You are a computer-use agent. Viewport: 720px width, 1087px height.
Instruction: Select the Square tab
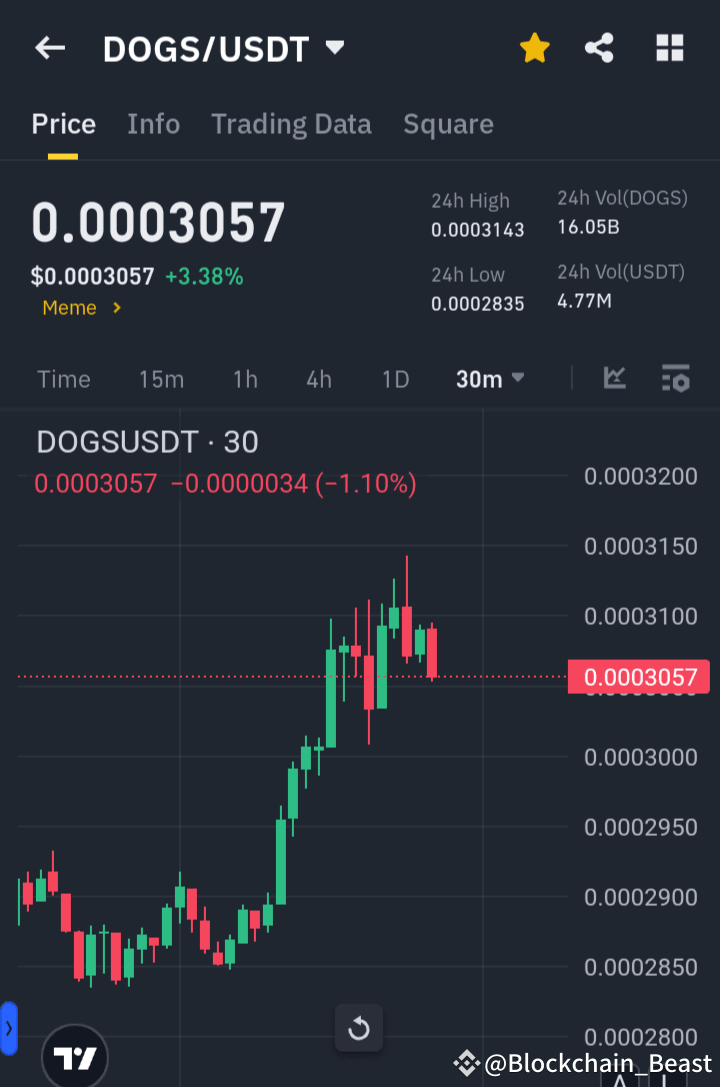click(448, 123)
